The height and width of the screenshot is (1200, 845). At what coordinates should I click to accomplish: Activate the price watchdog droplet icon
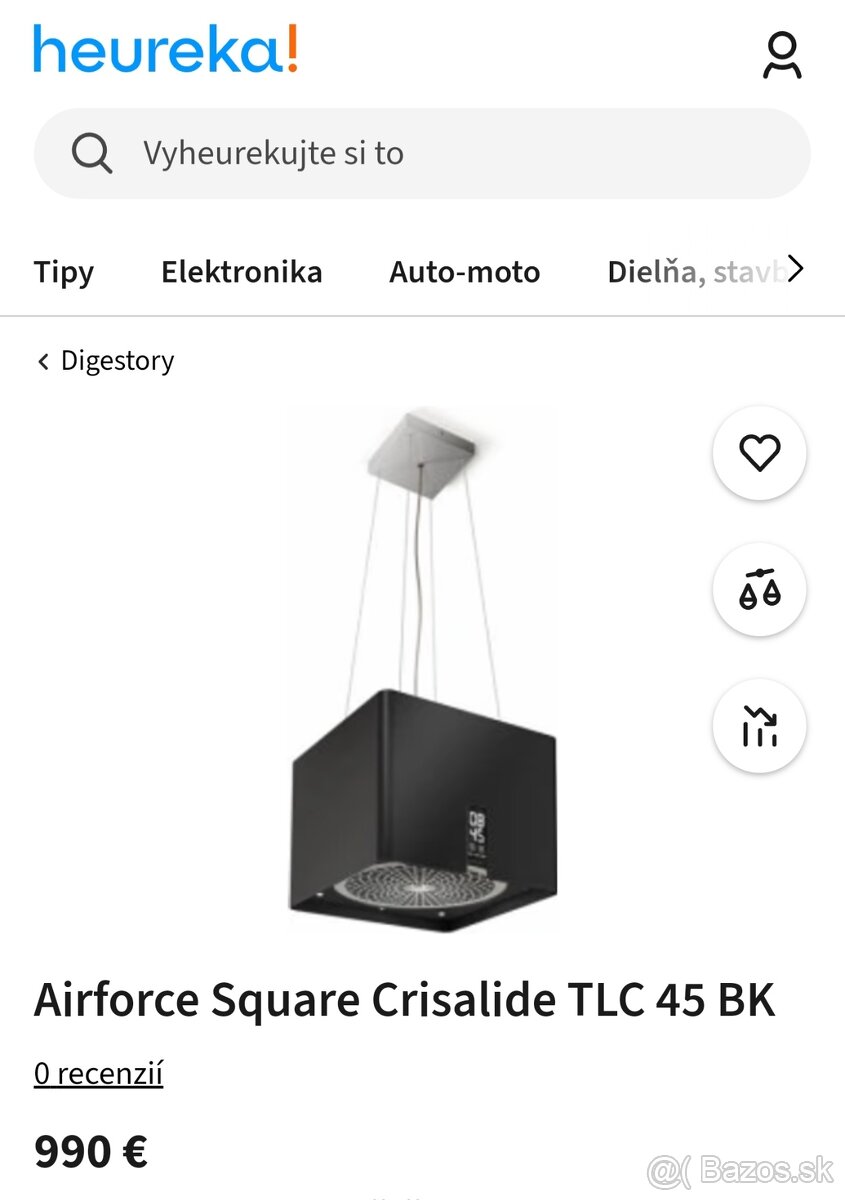[x=759, y=590]
